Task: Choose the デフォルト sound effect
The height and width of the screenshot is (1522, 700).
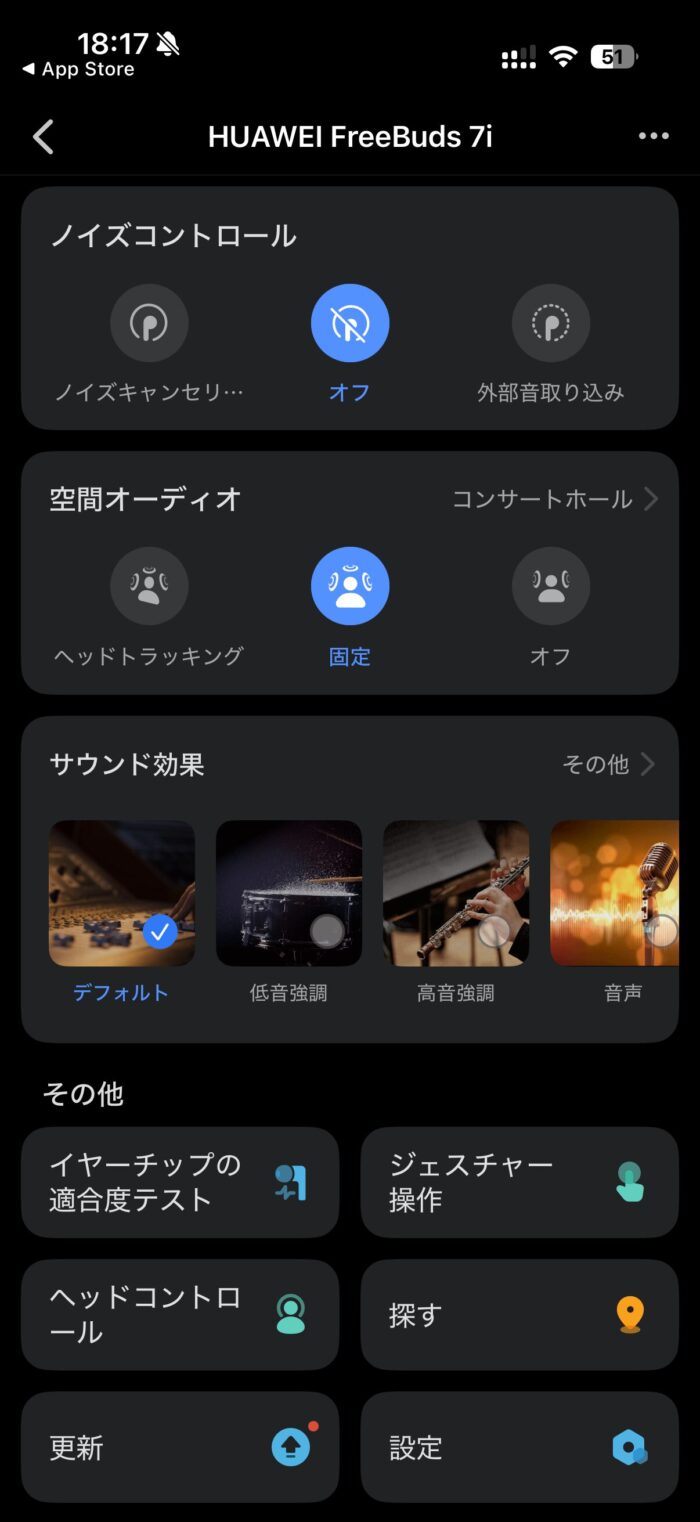Action: coord(122,893)
